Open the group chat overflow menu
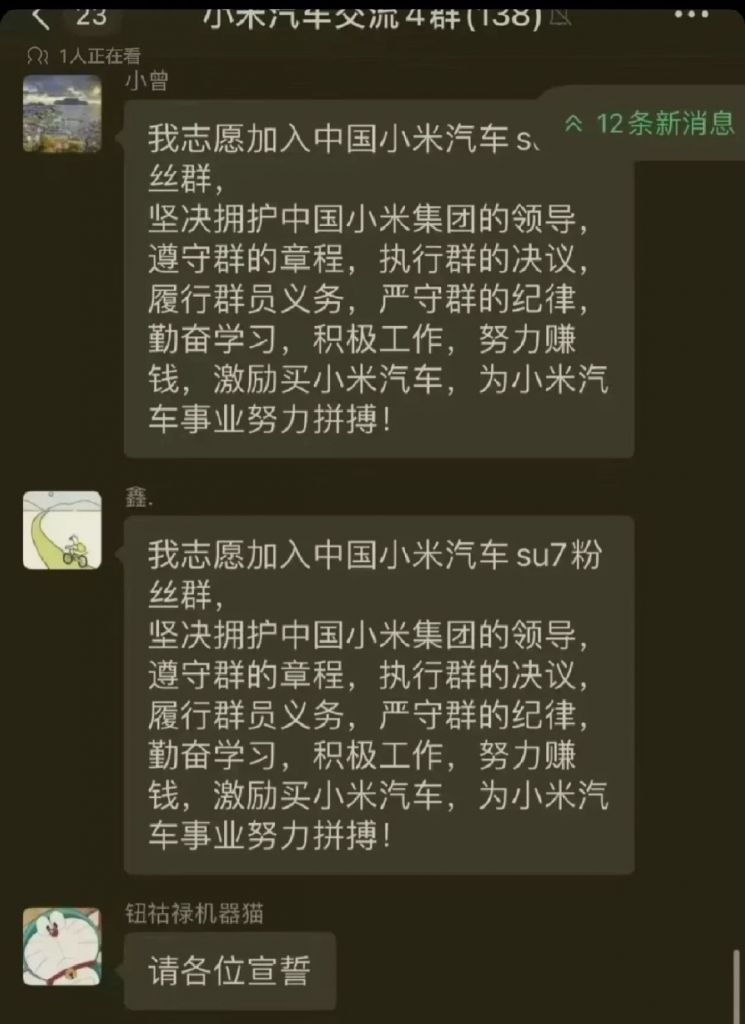Viewport: 745px width, 1024px height. 692,14
